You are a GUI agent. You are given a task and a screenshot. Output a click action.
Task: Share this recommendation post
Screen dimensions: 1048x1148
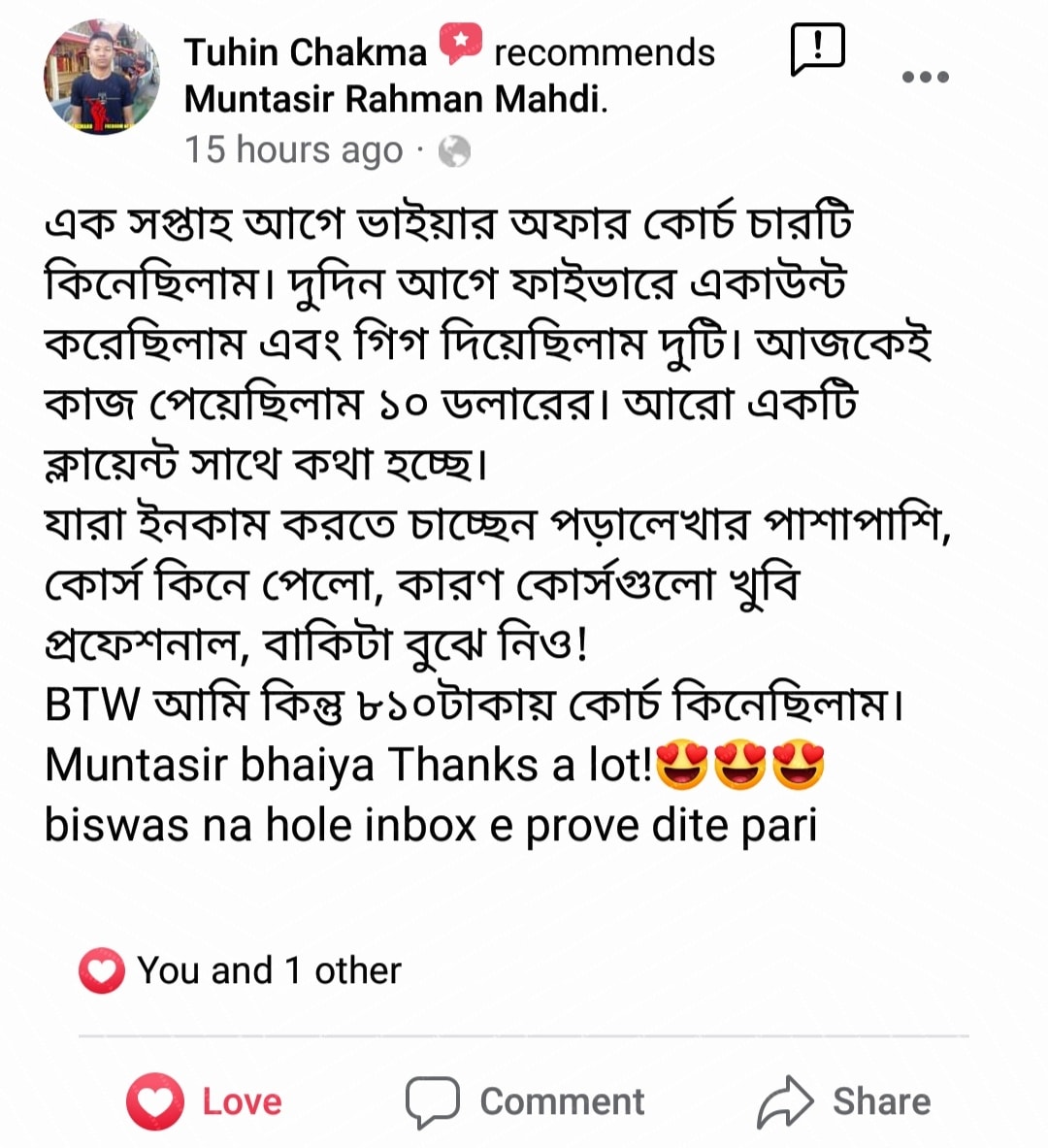(x=843, y=1101)
